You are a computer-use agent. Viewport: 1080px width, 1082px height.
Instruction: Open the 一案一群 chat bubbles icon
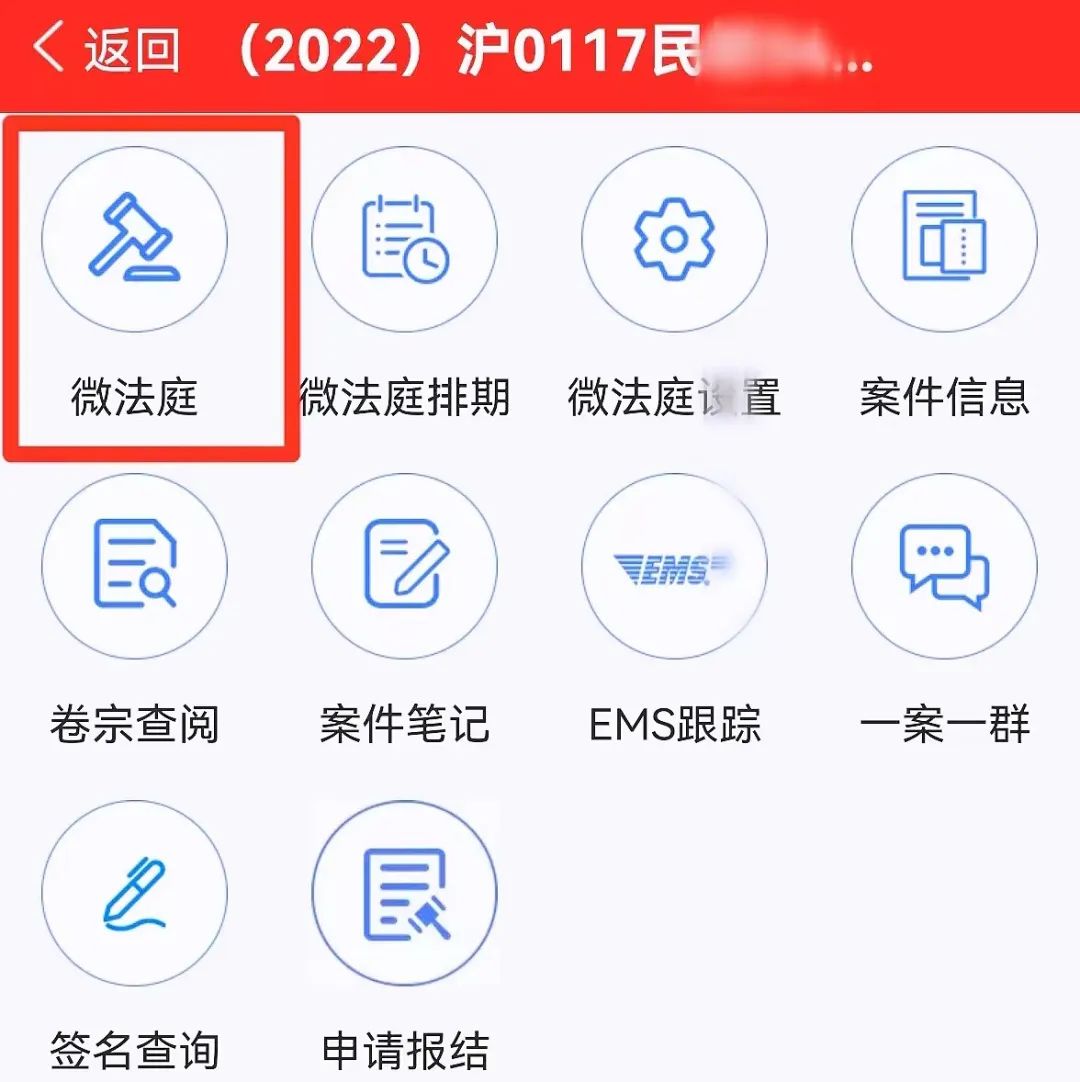[x=945, y=566]
